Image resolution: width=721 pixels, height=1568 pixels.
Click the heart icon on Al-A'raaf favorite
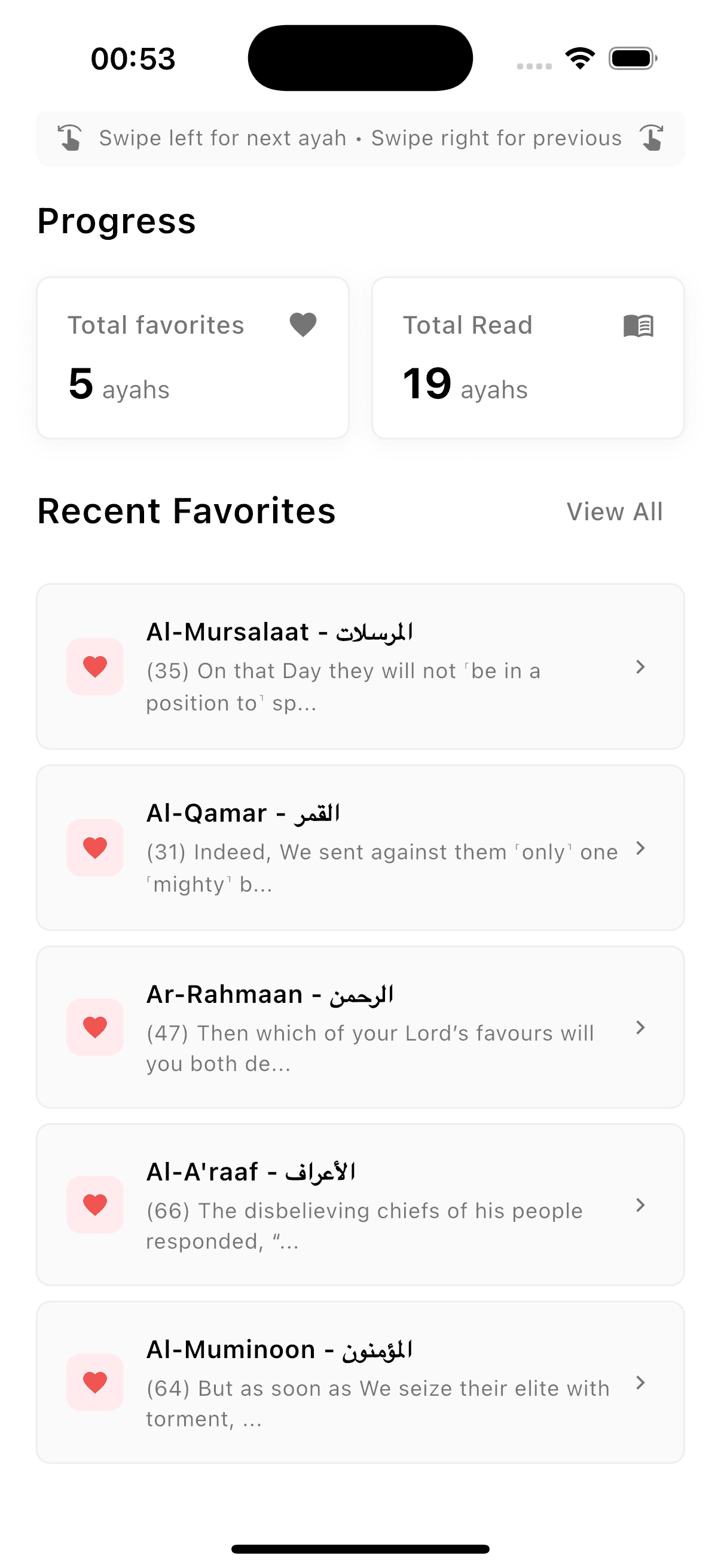[x=95, y=1204]
